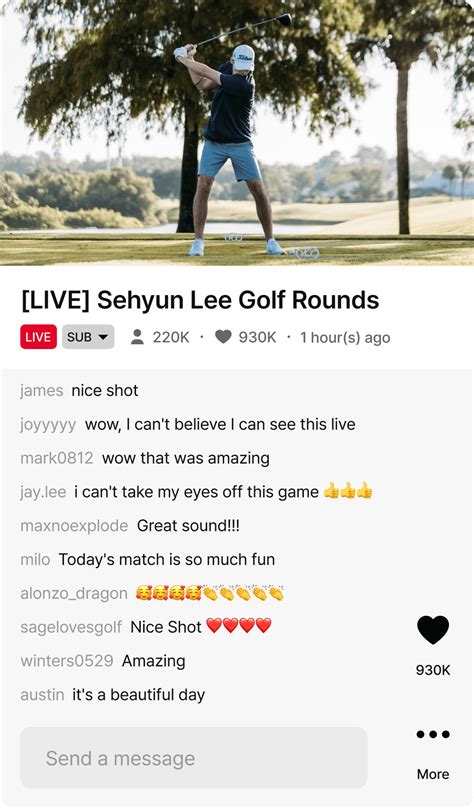The image size is (474, 808).
Task: Tap the golf live video player
Action: 237,133
